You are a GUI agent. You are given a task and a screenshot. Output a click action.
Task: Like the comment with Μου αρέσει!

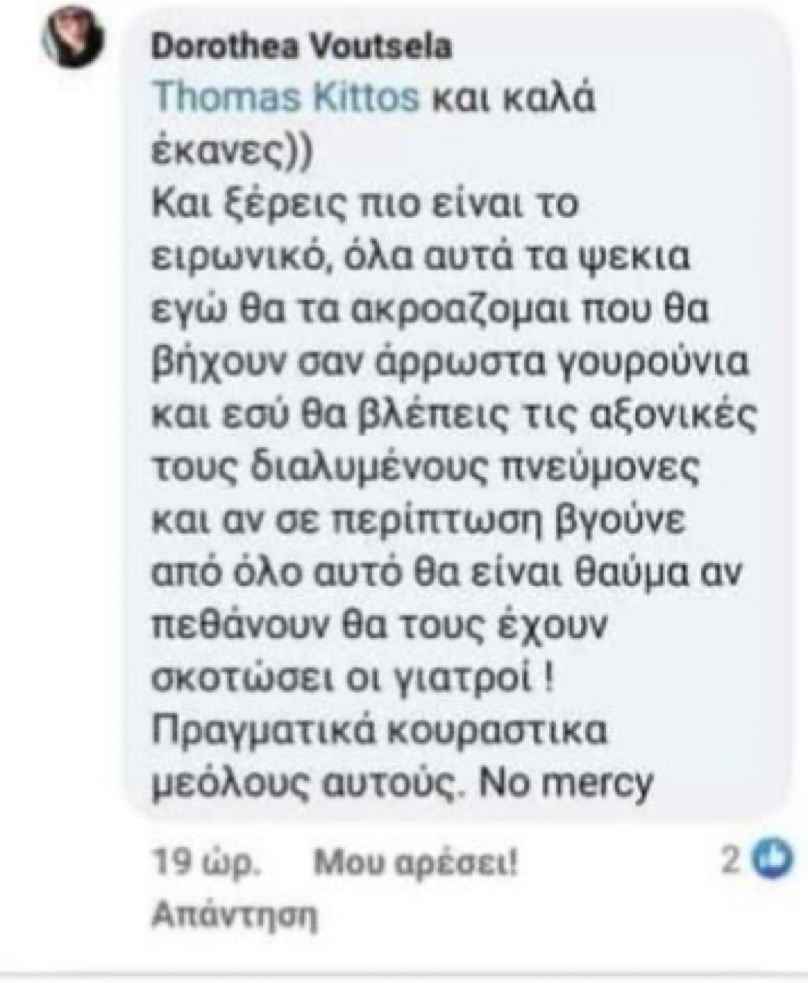click(x=418, y=861)
